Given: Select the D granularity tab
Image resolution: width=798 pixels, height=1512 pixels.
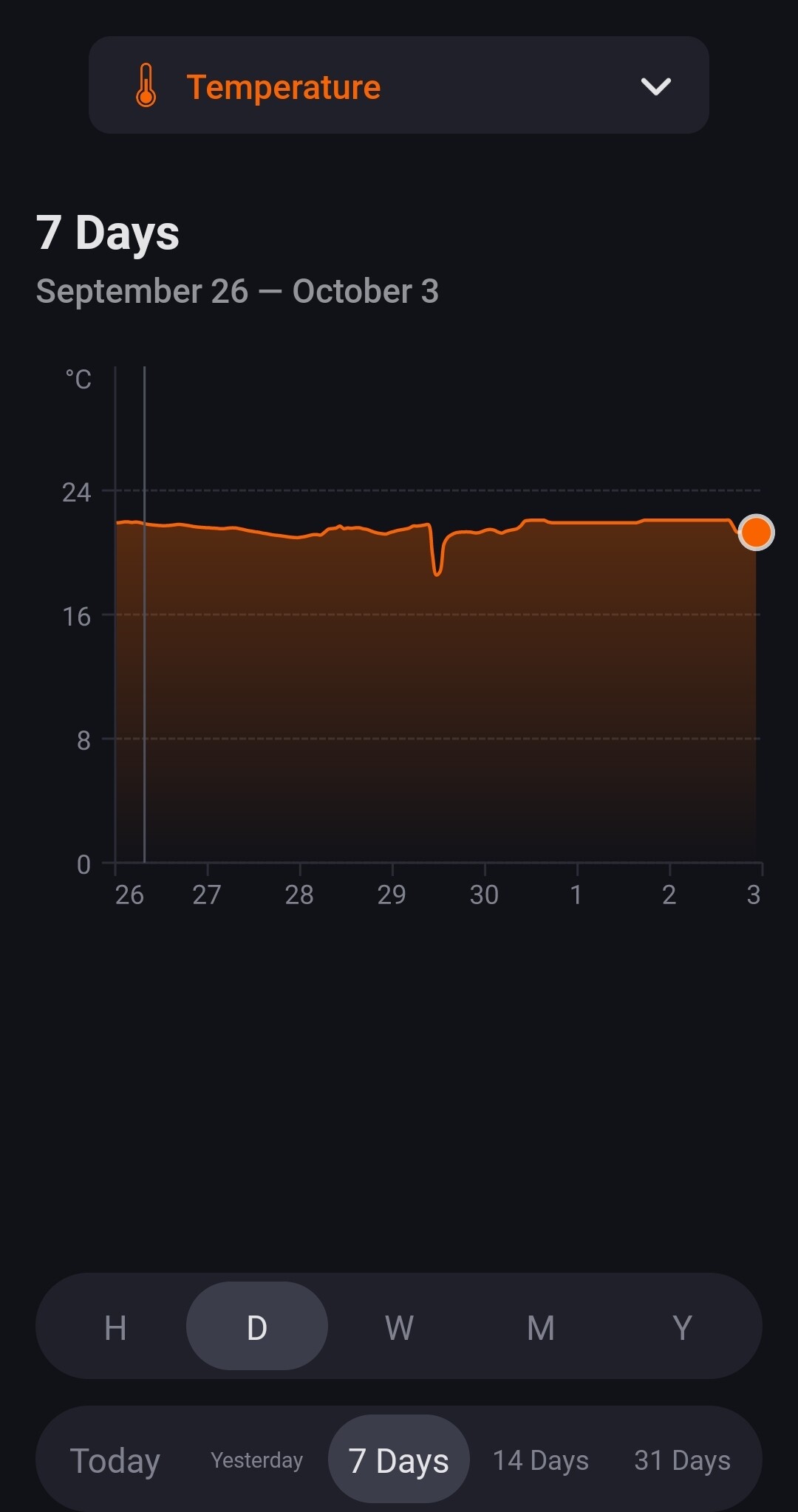Looking at the screenshot, I should [256, 1327].
